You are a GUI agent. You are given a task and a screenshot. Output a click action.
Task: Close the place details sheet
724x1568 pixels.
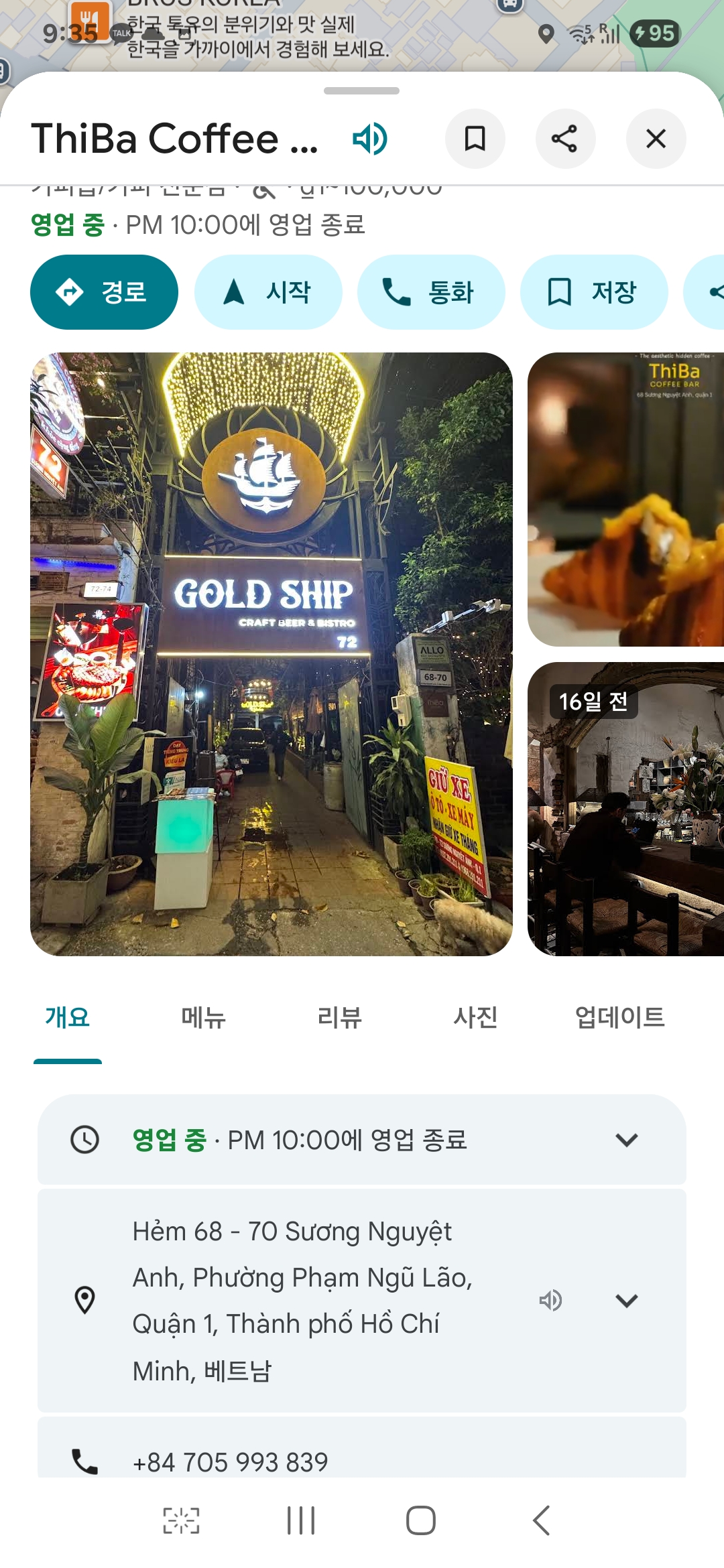(656, 139)
